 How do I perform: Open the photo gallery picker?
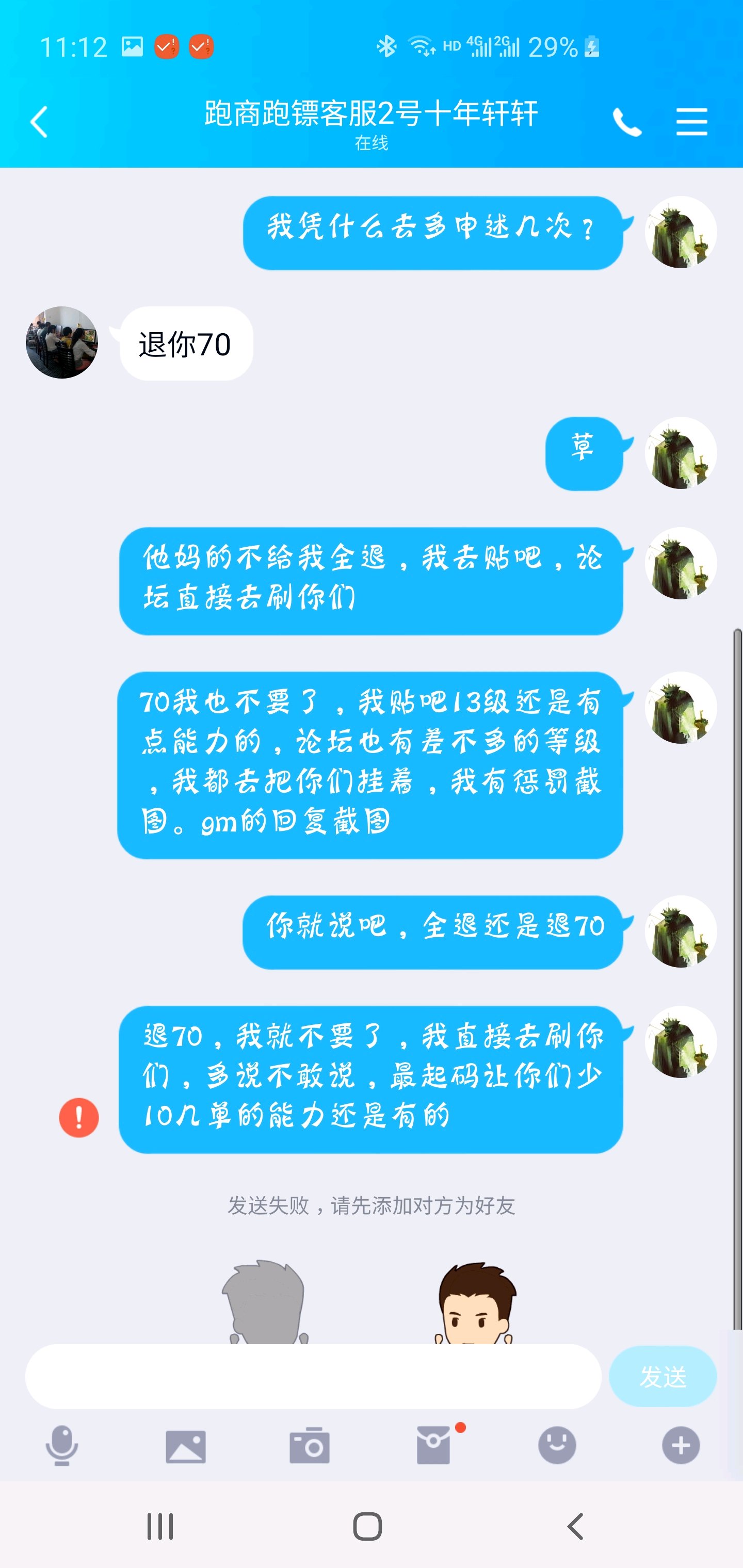point(186,1446)
